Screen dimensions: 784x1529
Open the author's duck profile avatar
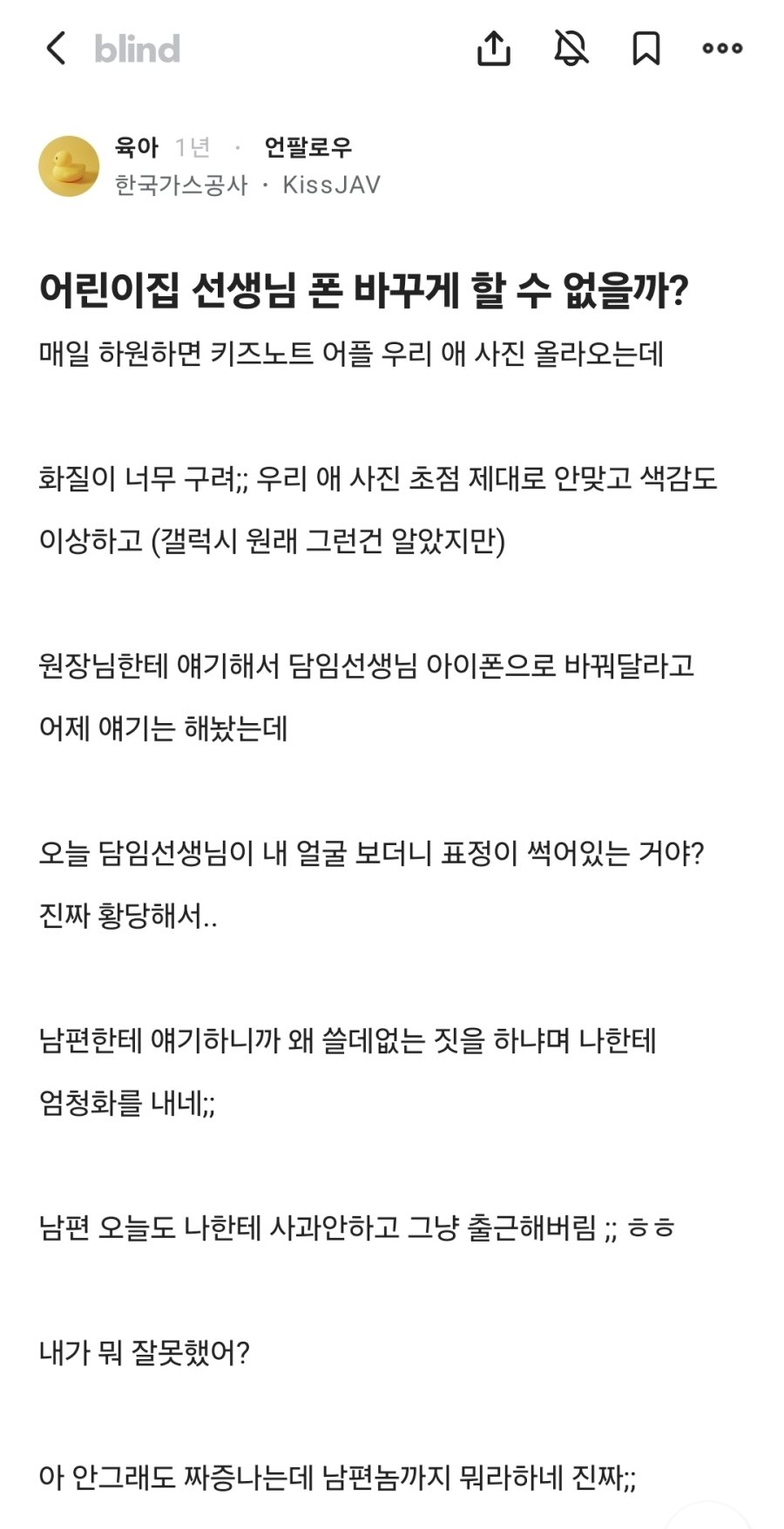click(69, 166)
